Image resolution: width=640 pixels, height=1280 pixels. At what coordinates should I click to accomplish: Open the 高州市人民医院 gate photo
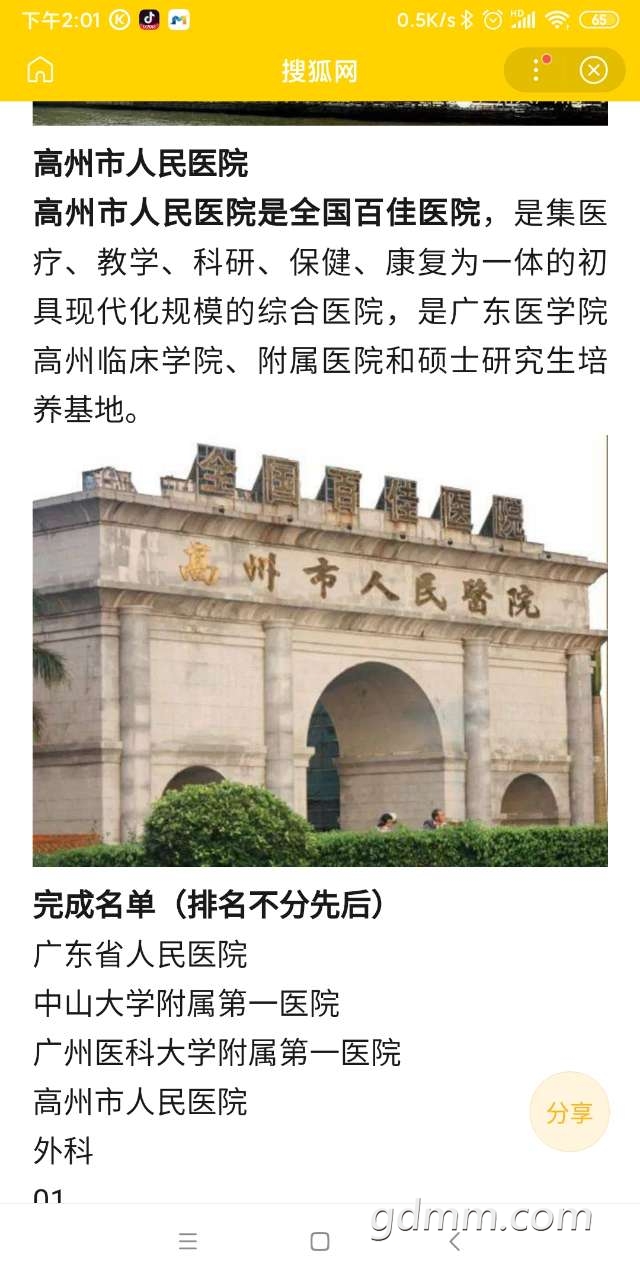320,650
